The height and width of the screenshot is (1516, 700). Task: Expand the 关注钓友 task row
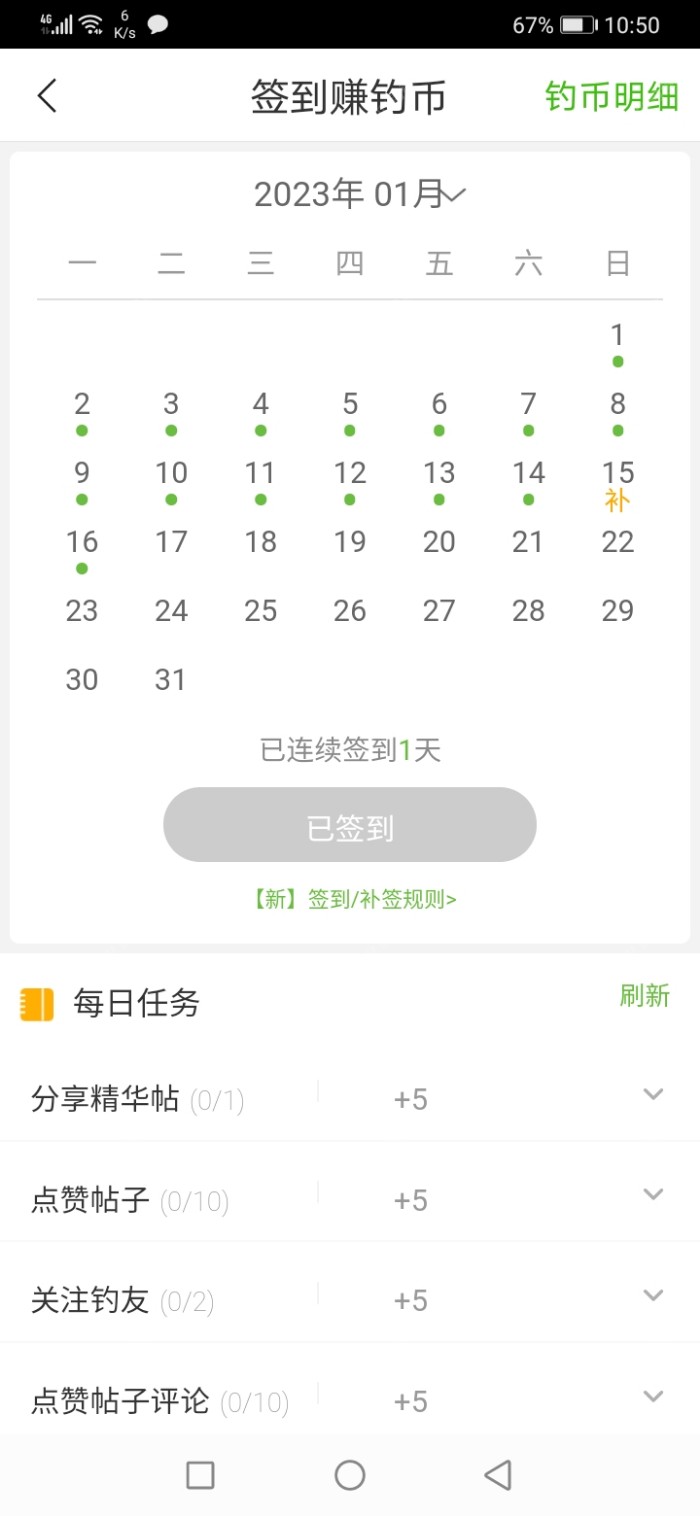(x=653, y=1296)
